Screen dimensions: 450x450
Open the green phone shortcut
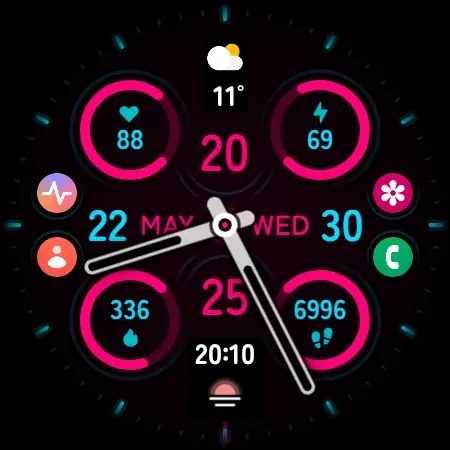point(393,257)
